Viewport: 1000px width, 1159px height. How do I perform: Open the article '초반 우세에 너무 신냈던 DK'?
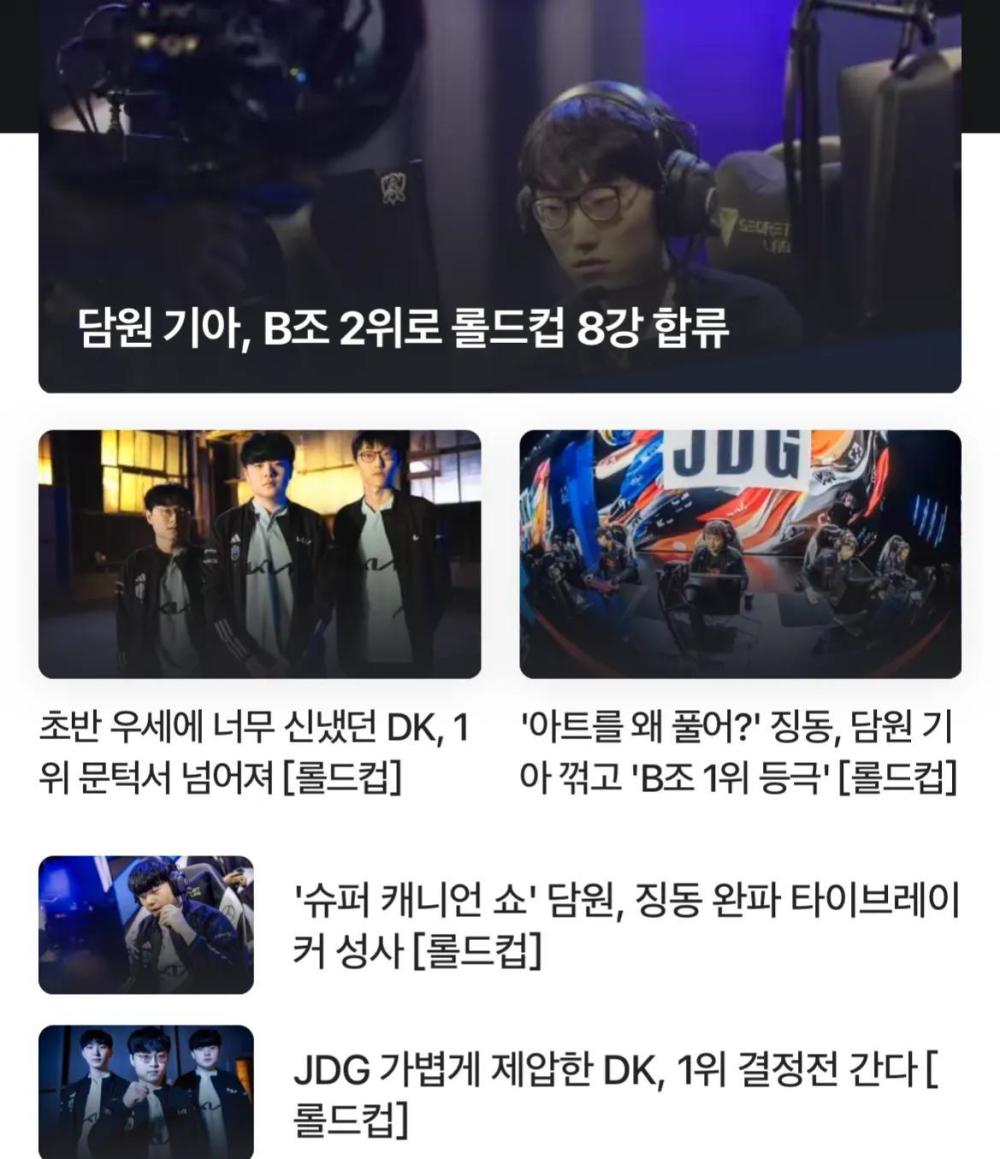254,752
